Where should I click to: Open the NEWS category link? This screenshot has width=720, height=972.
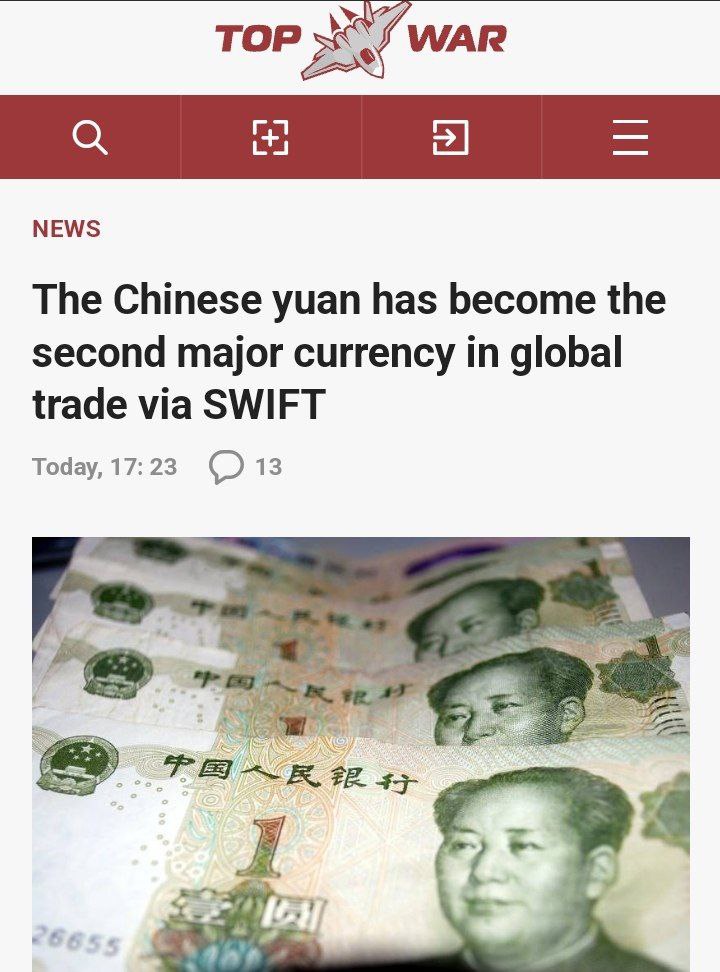click(x=66, y=229)
